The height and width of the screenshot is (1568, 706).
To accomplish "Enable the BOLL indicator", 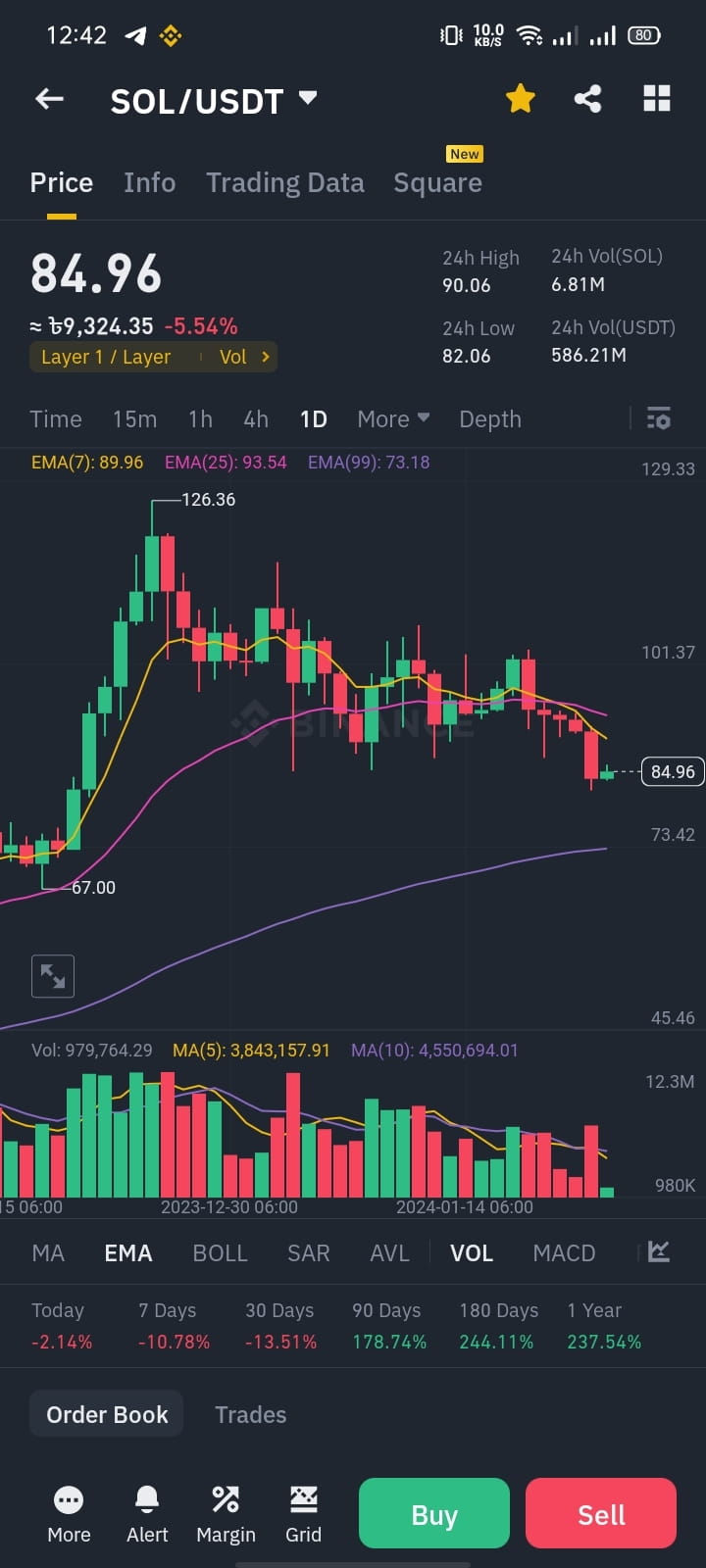I will coord(220,1252).
